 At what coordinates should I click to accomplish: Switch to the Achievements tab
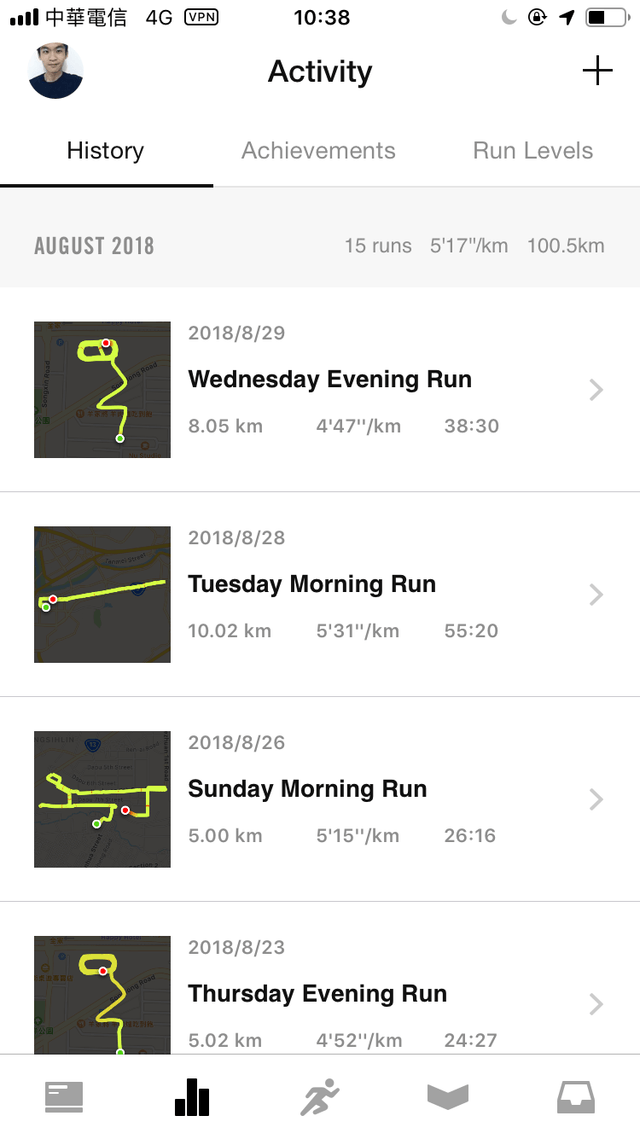click(319, 150)
